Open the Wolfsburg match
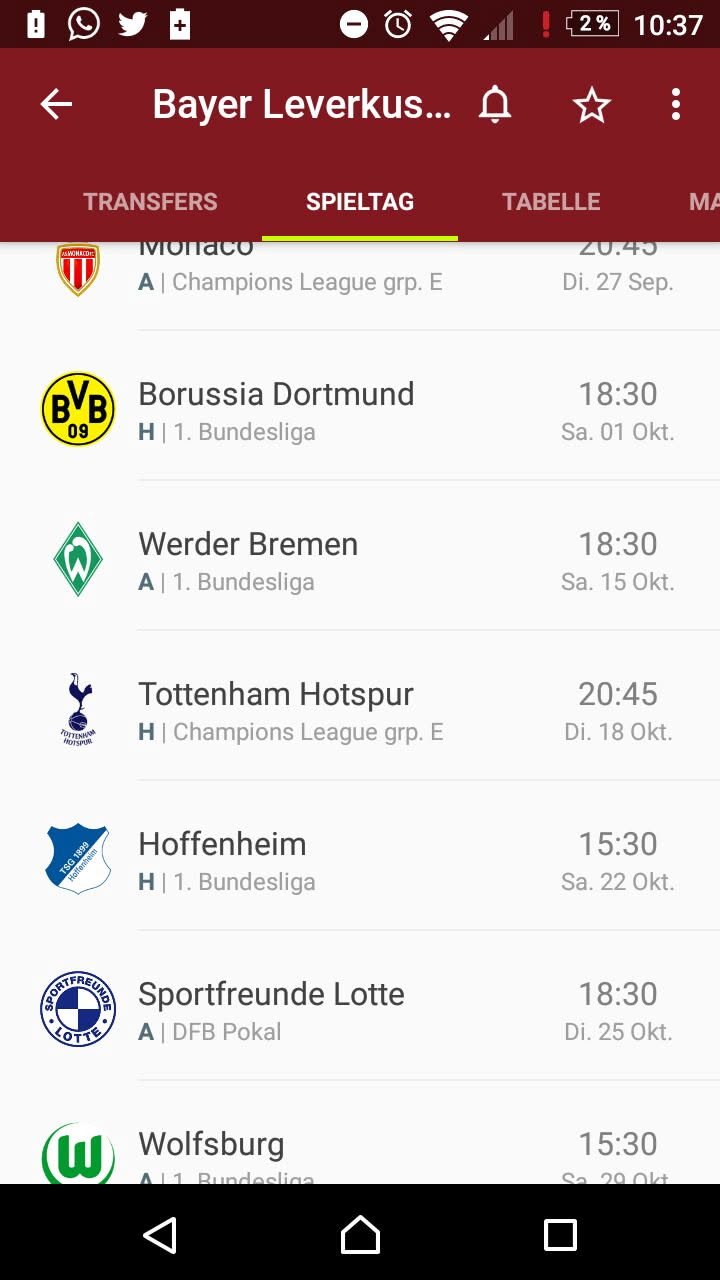Image resolution: width=720 pixels, height=1280 pixels. click(360, 1152)
